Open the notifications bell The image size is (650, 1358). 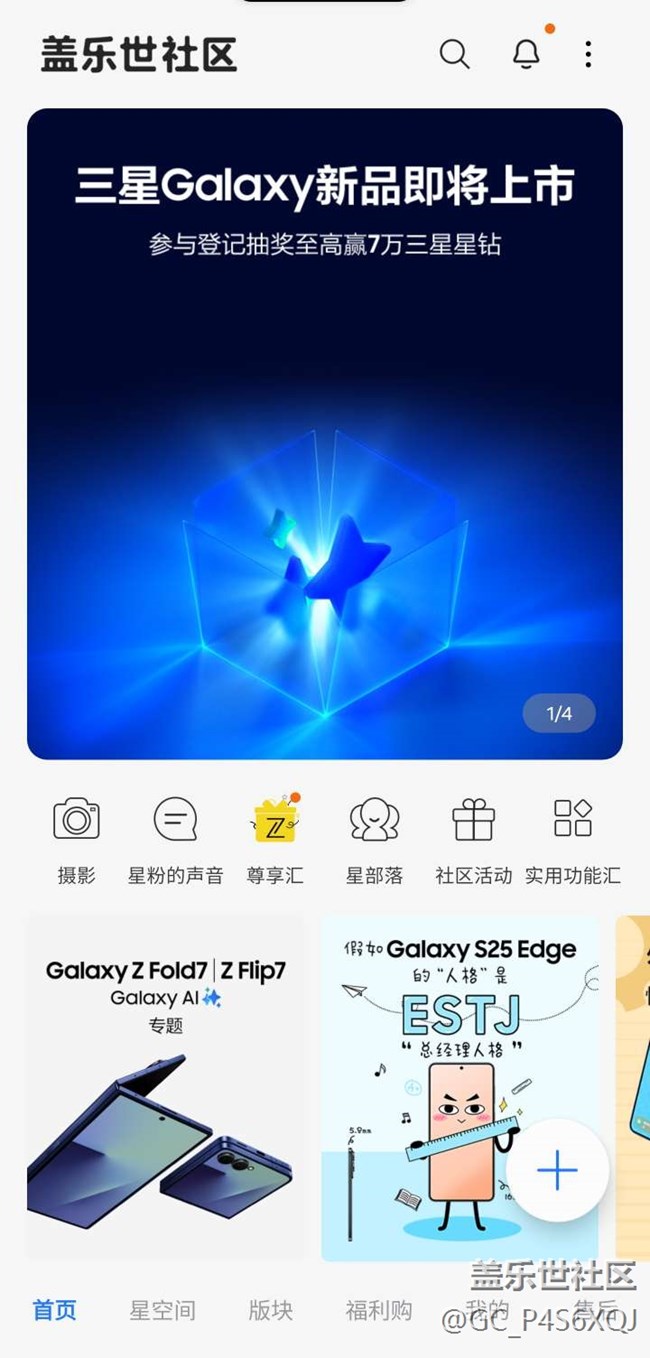[x=526, y=54]
